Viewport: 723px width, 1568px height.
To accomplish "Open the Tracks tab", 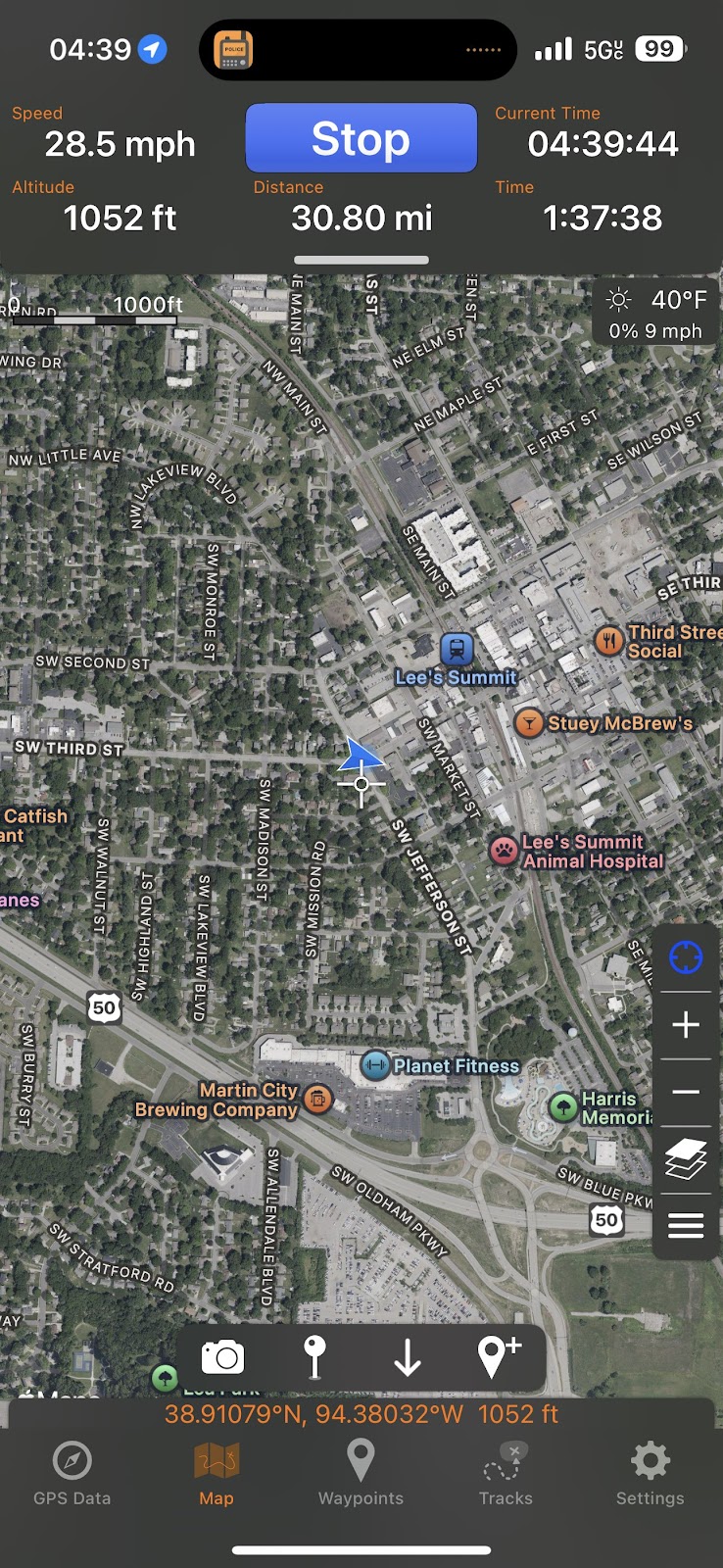I will tap(506, 1473).
